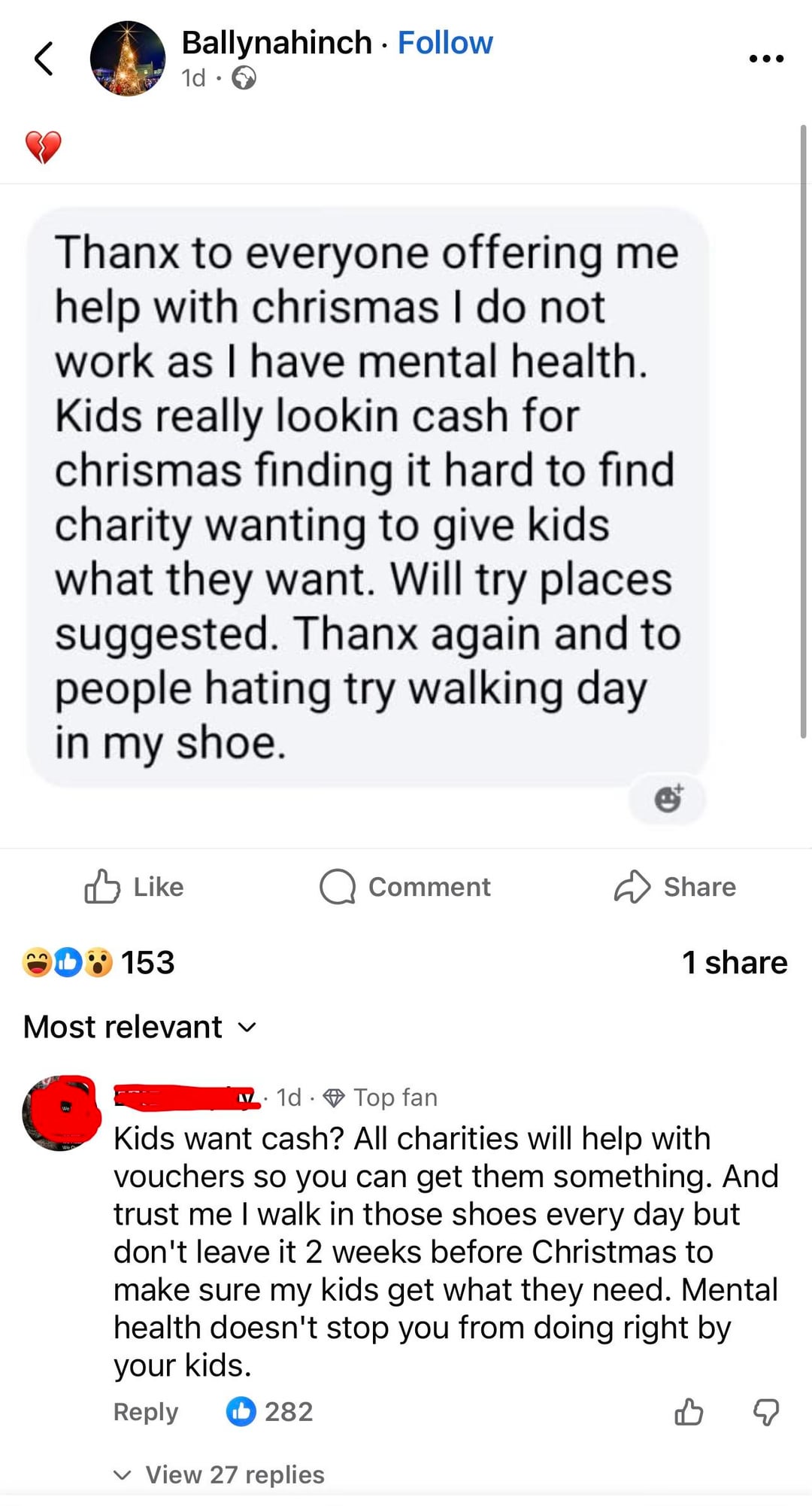Open the post's three-dot options menu
The width and height of the screenshot is (812, 1506).
coord(766,59)
